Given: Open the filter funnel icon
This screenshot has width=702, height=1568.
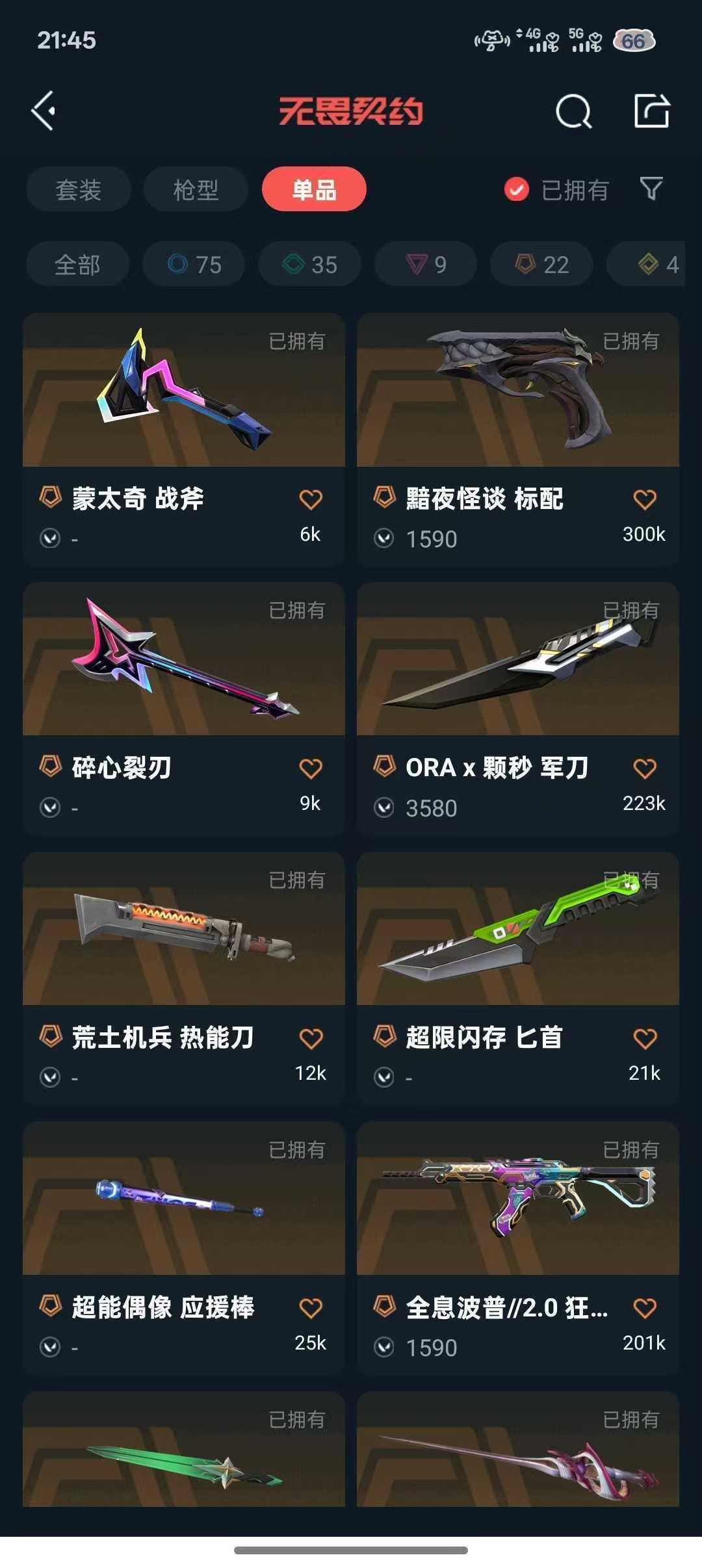Looking at the screenshot, I should click(x=649, y=189).
